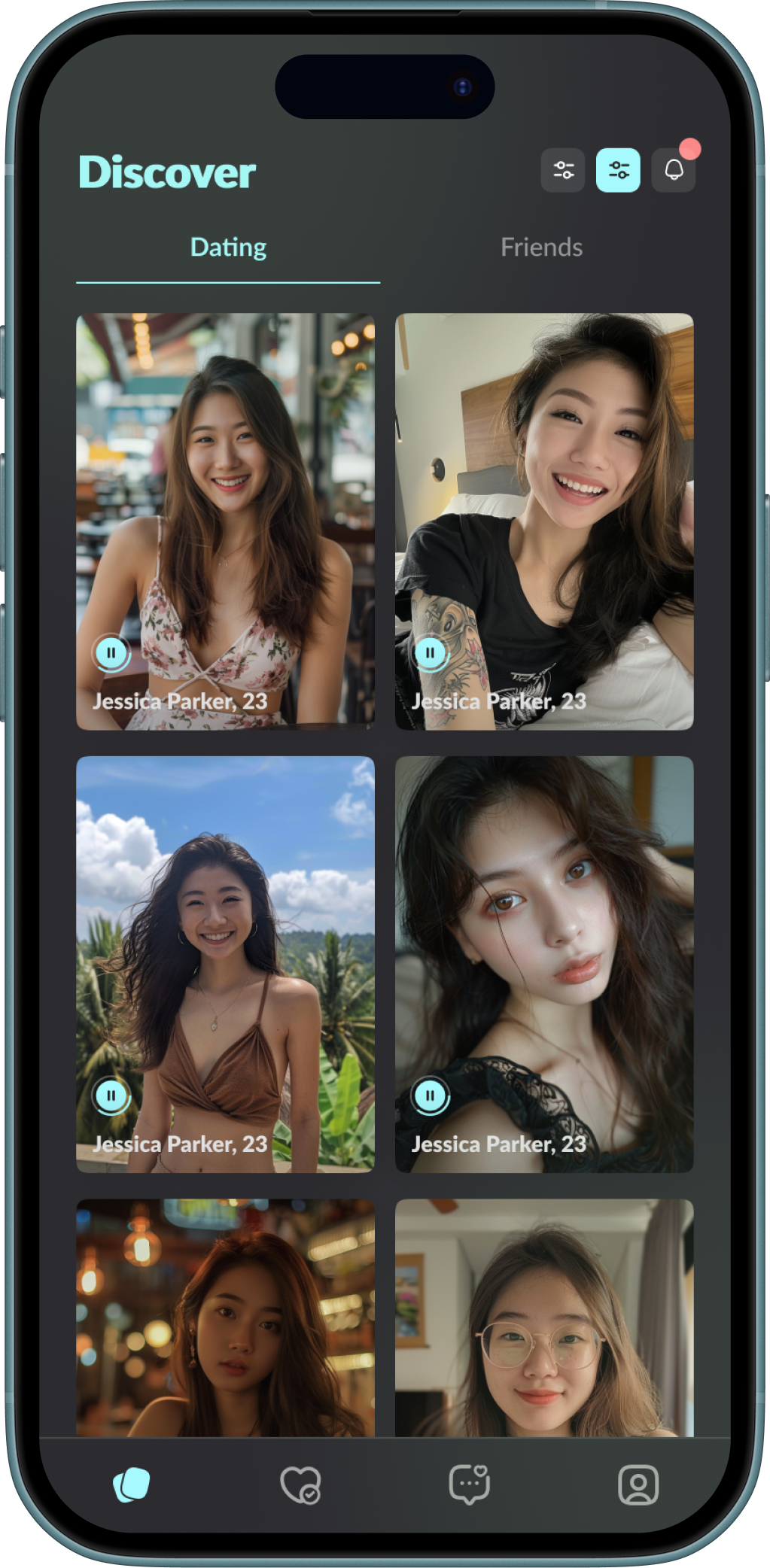
Task: Open Jessica Parker's profile wearing floral top
Action: 225,489
